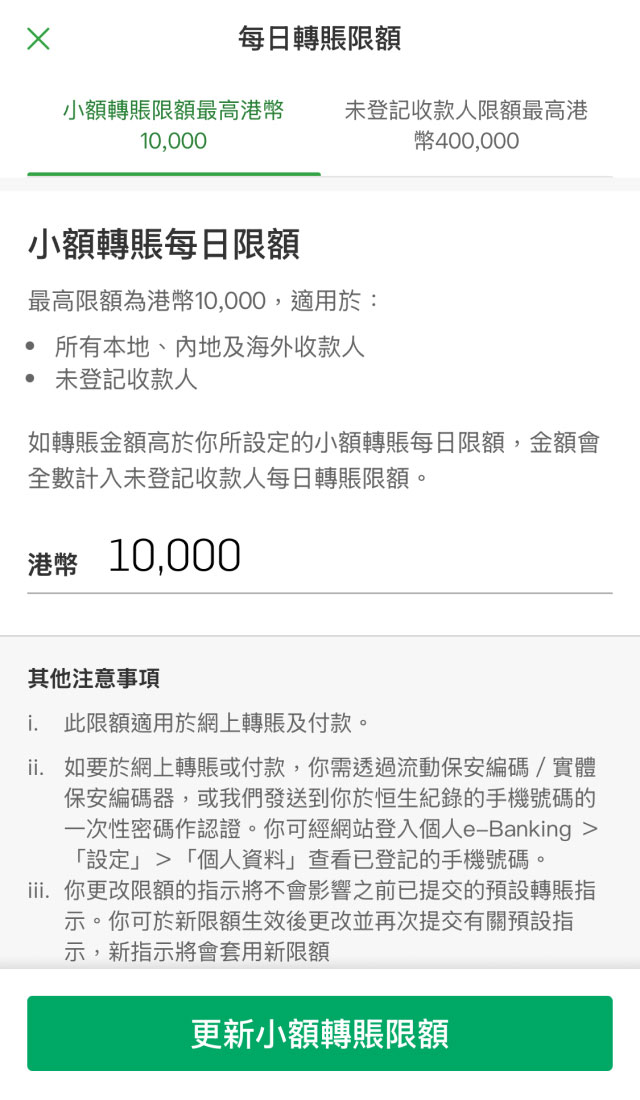Close the 每日轉賬限額 screen

click(x=38, y=39)
